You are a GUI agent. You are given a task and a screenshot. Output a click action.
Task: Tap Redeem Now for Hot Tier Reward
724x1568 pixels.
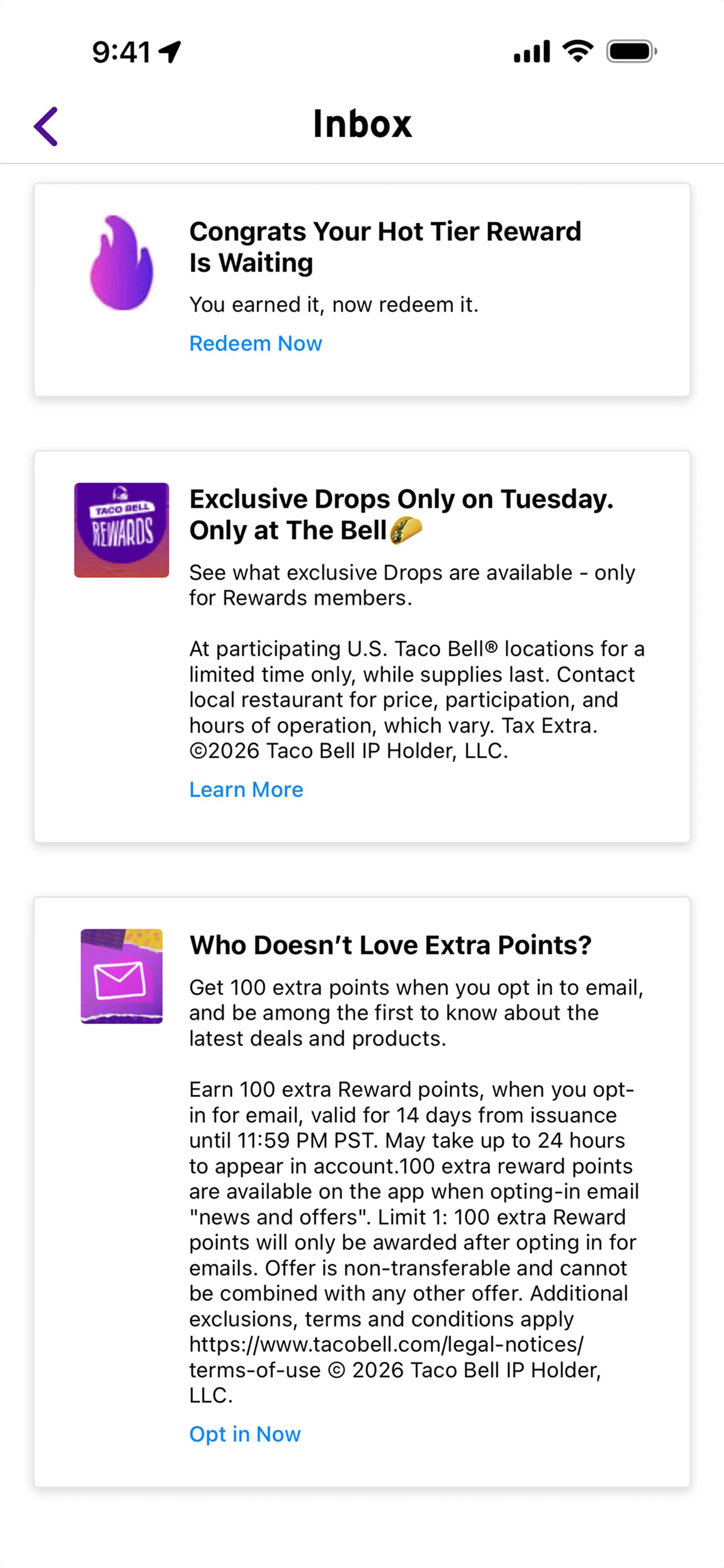255,343
